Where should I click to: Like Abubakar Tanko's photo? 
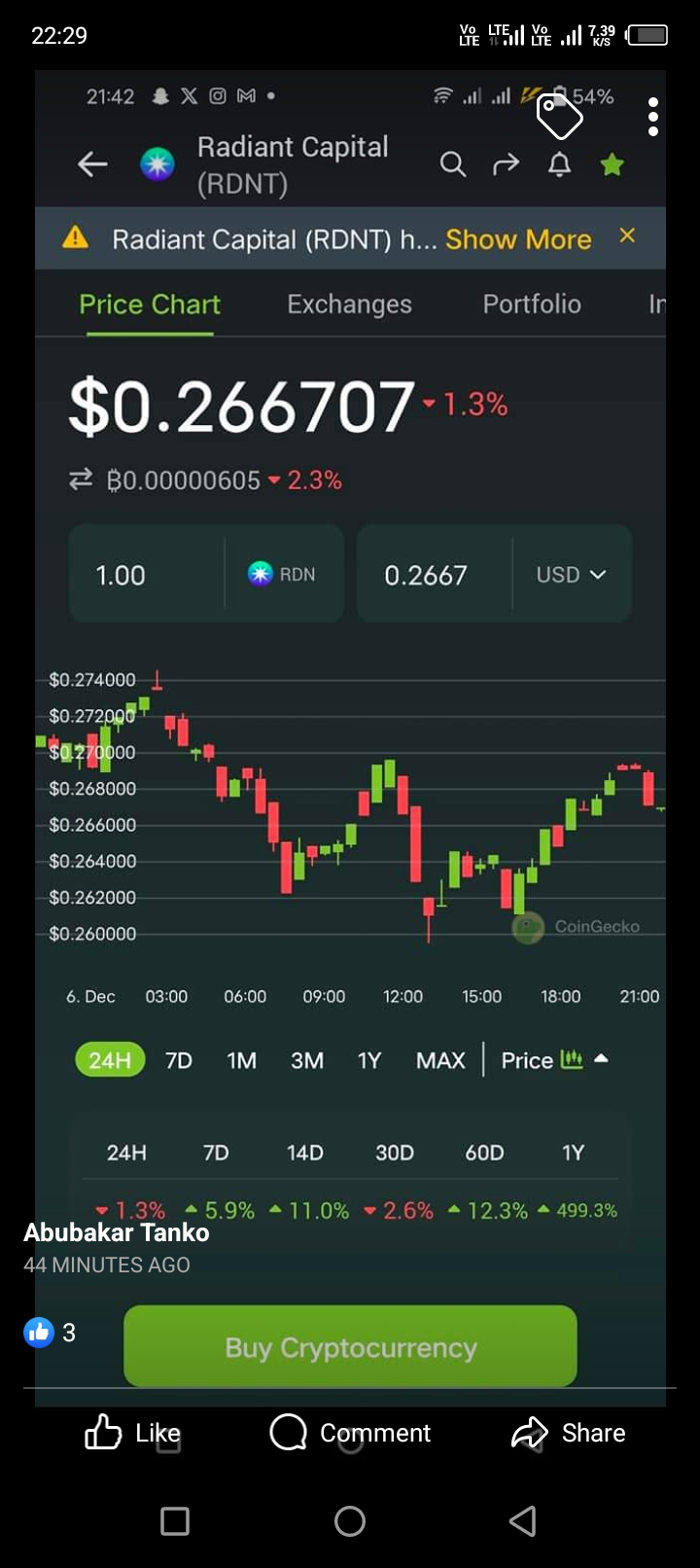[132, 1432]
